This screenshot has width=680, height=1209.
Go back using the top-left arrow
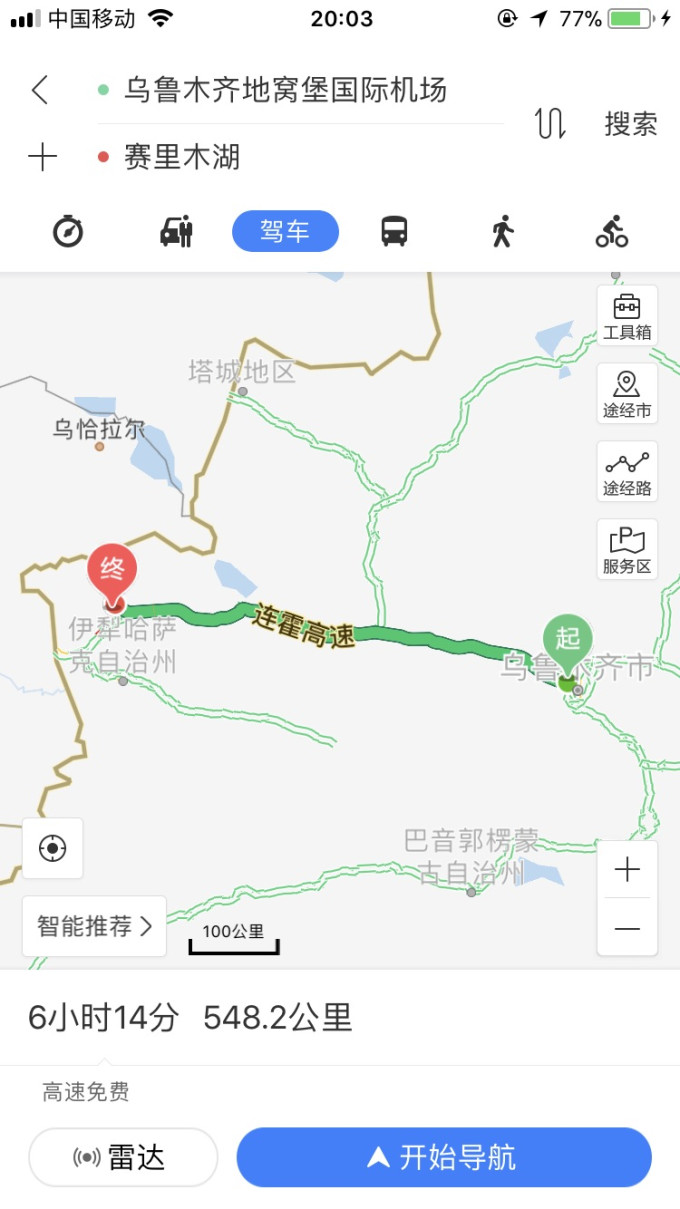point(40,90)
